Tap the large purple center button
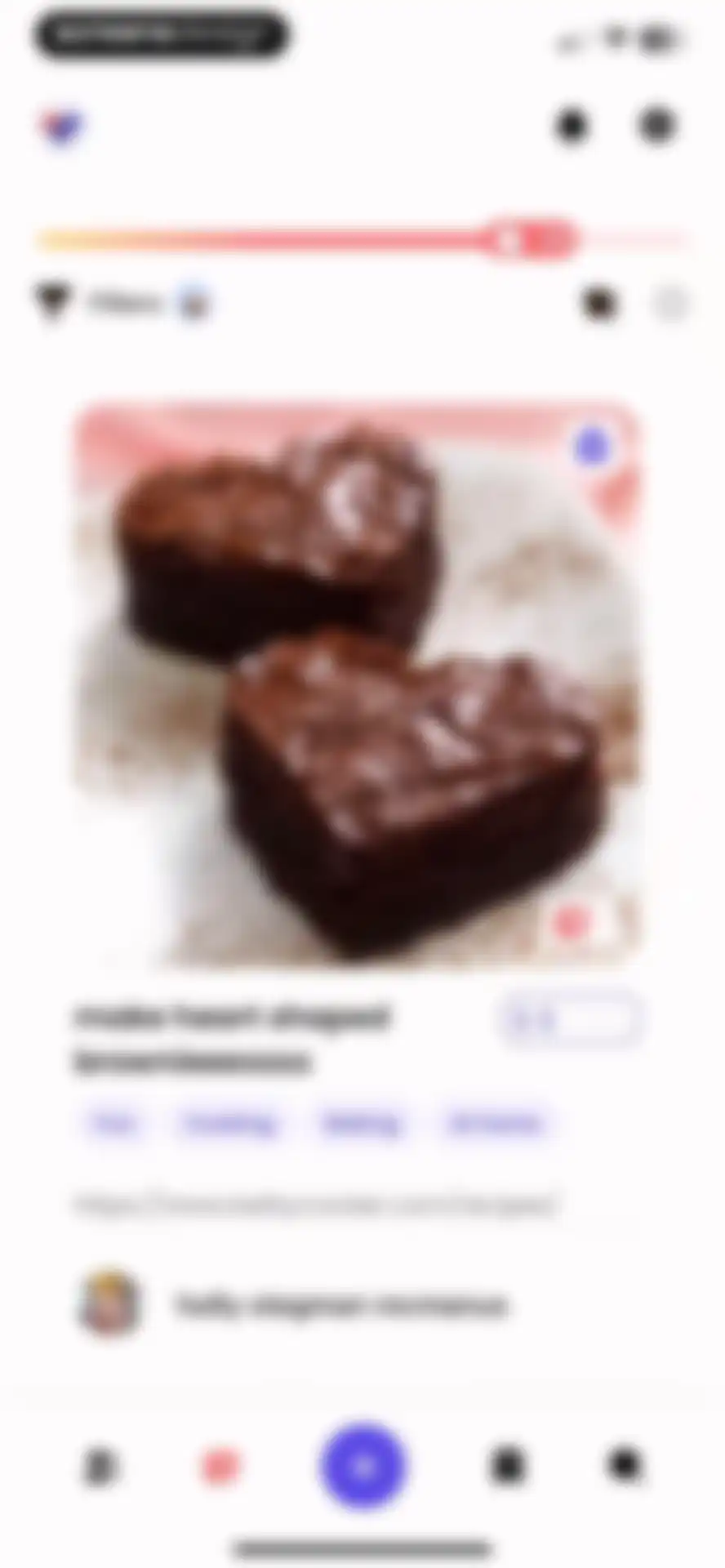The width and height of the screenshot is (725, 1568). (362, 1465)
